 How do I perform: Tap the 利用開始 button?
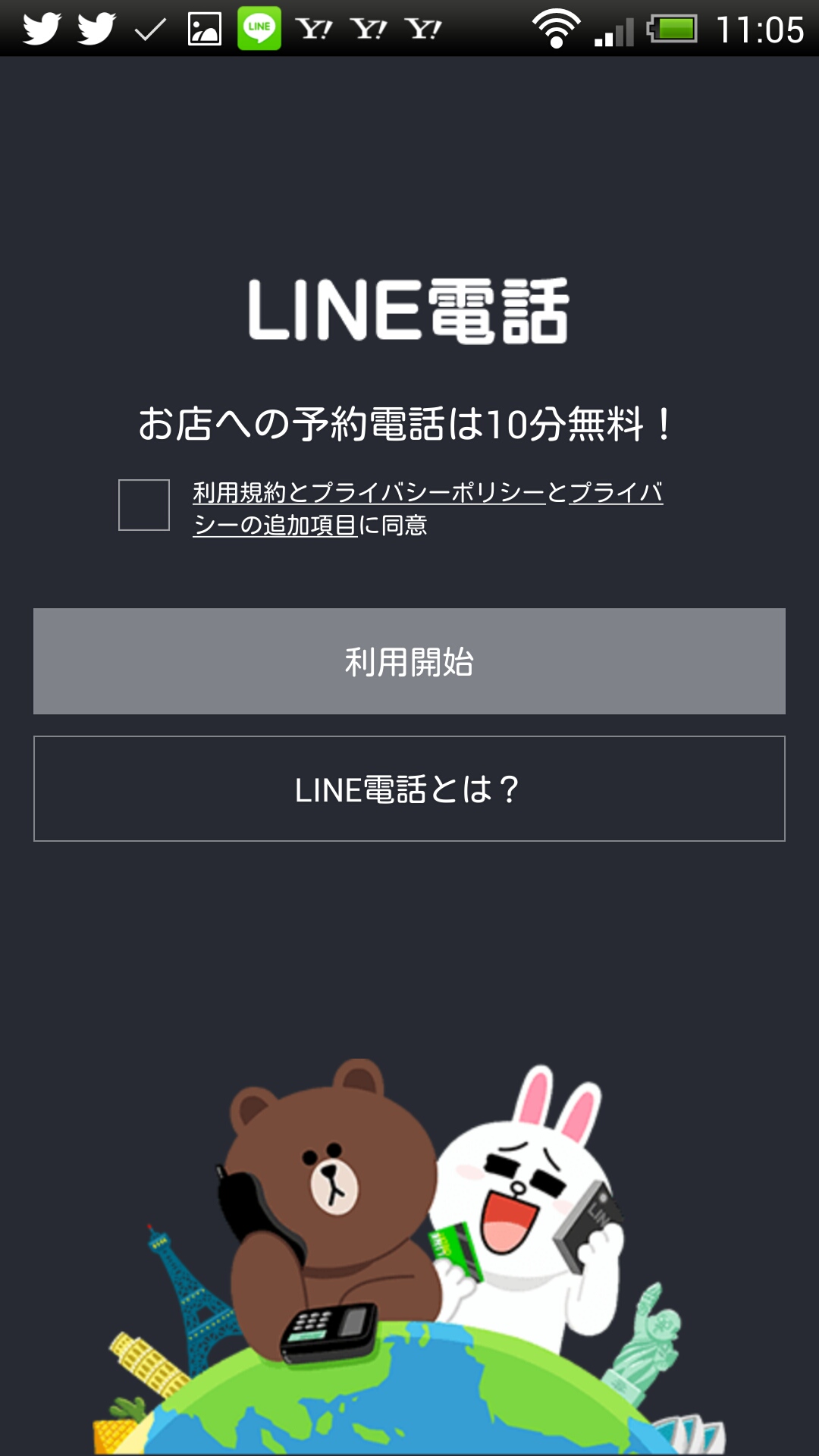coord(409,661)
